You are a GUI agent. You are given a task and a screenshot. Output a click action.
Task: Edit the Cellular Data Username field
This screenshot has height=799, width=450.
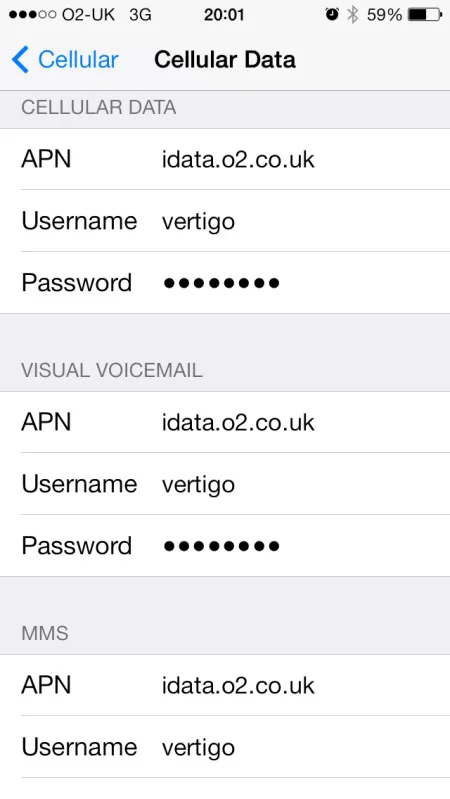tap(225, 221)
